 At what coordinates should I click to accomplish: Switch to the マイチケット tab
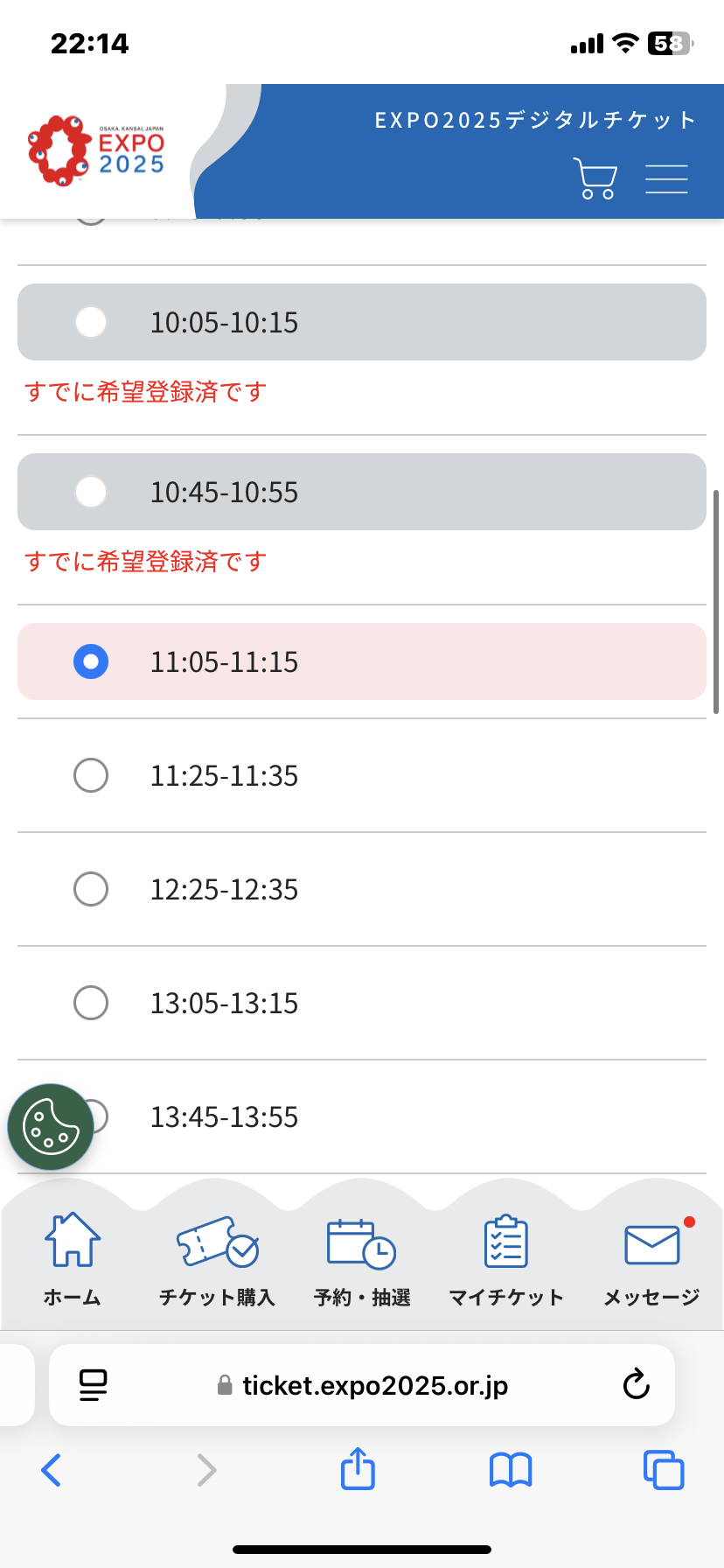tap(506, 1260)
